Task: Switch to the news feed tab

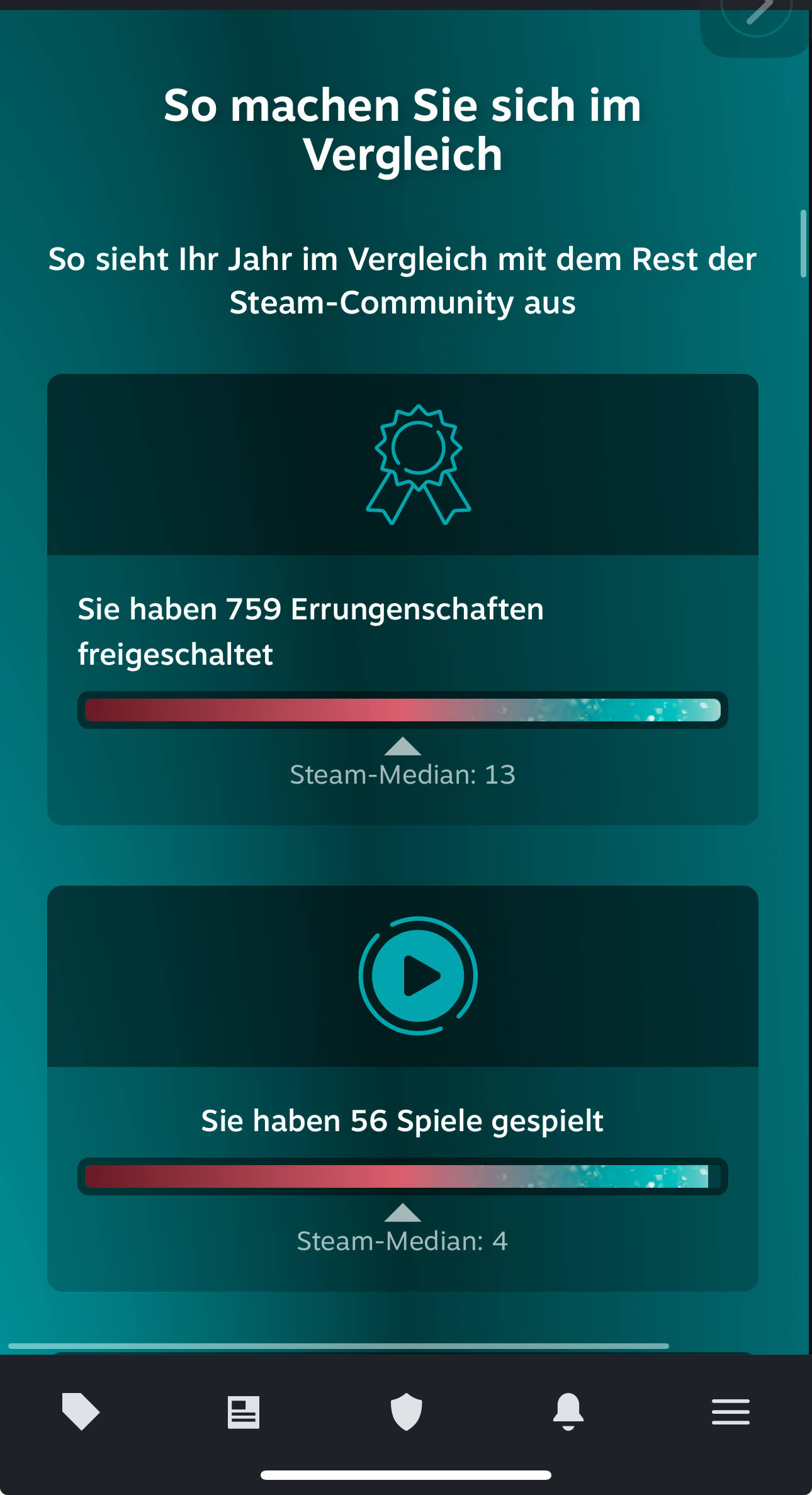Action: pos(243,1412)
